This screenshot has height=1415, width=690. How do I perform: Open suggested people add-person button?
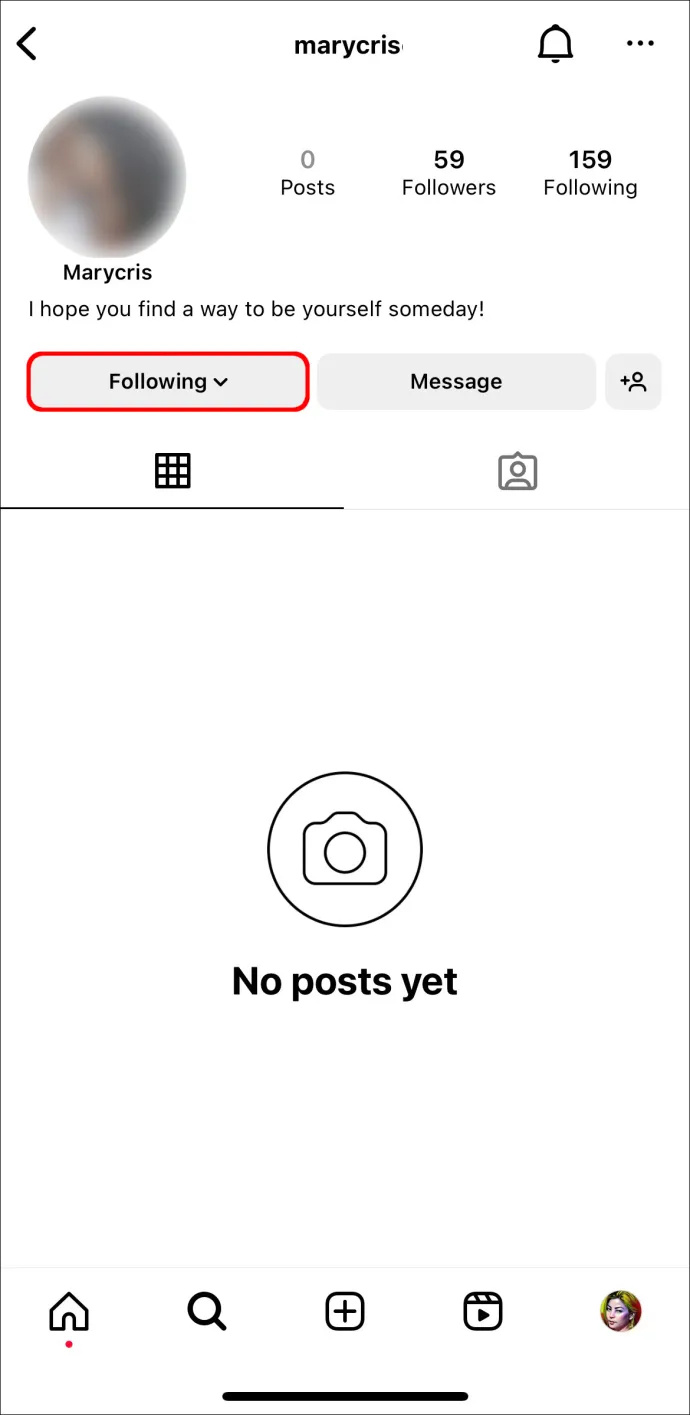(633, 381)
